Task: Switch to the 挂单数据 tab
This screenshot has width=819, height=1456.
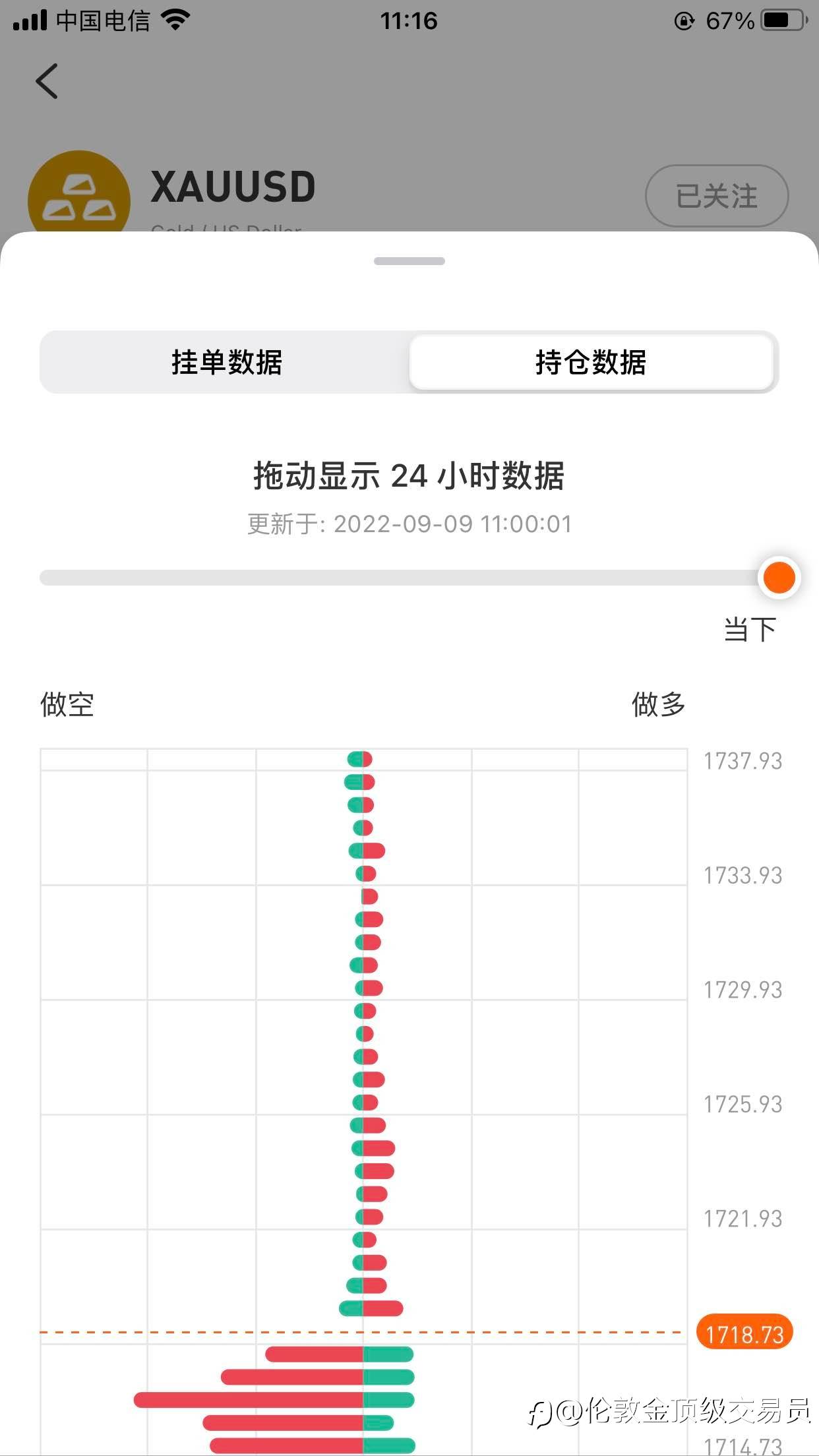Action: (226, 362)
